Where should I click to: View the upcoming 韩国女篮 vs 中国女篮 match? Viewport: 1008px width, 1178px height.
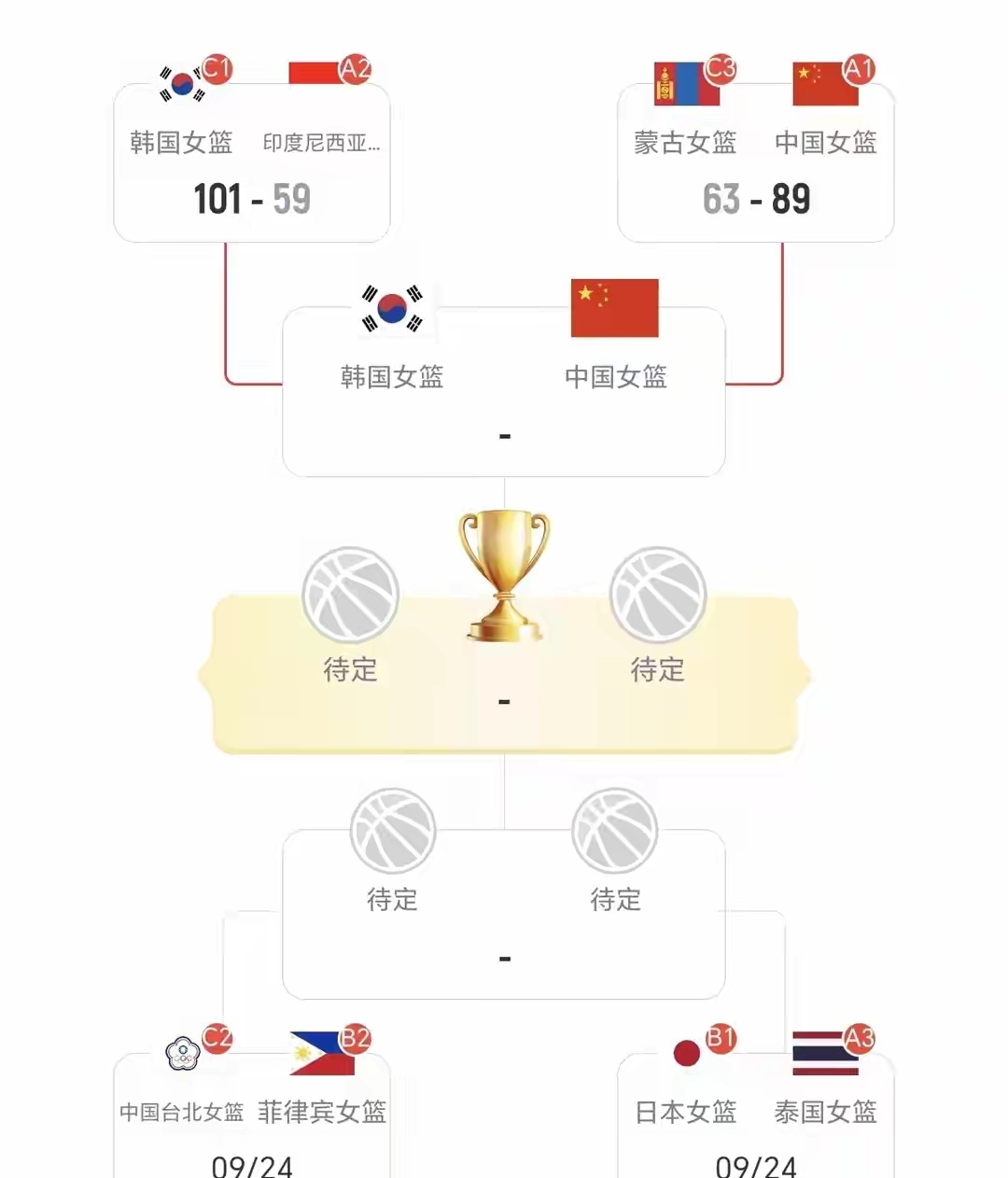pos(504,392)
